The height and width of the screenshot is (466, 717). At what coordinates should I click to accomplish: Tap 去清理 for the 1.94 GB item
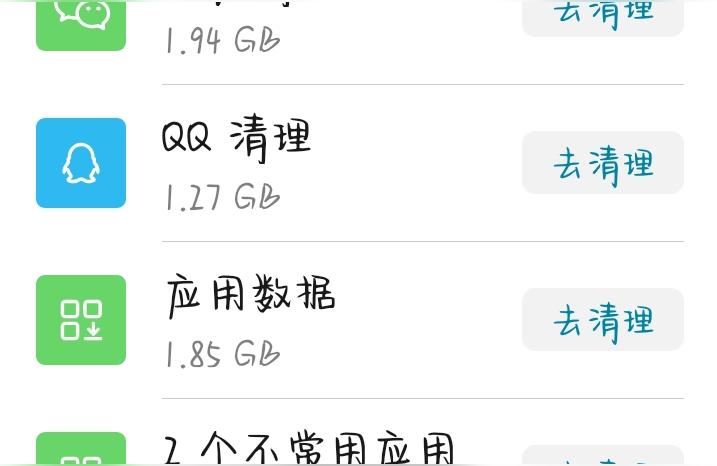(602, 16)
